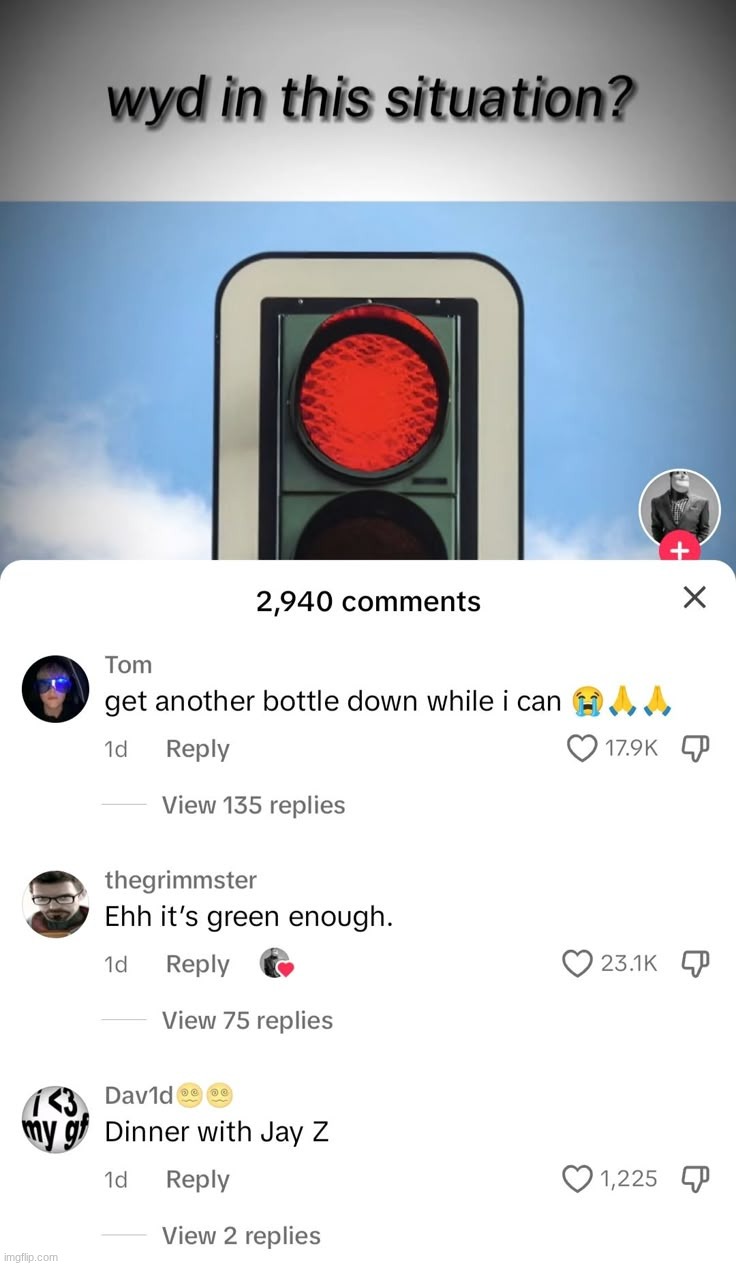Open Dav1d's profile avatar

click(56, 1119)
